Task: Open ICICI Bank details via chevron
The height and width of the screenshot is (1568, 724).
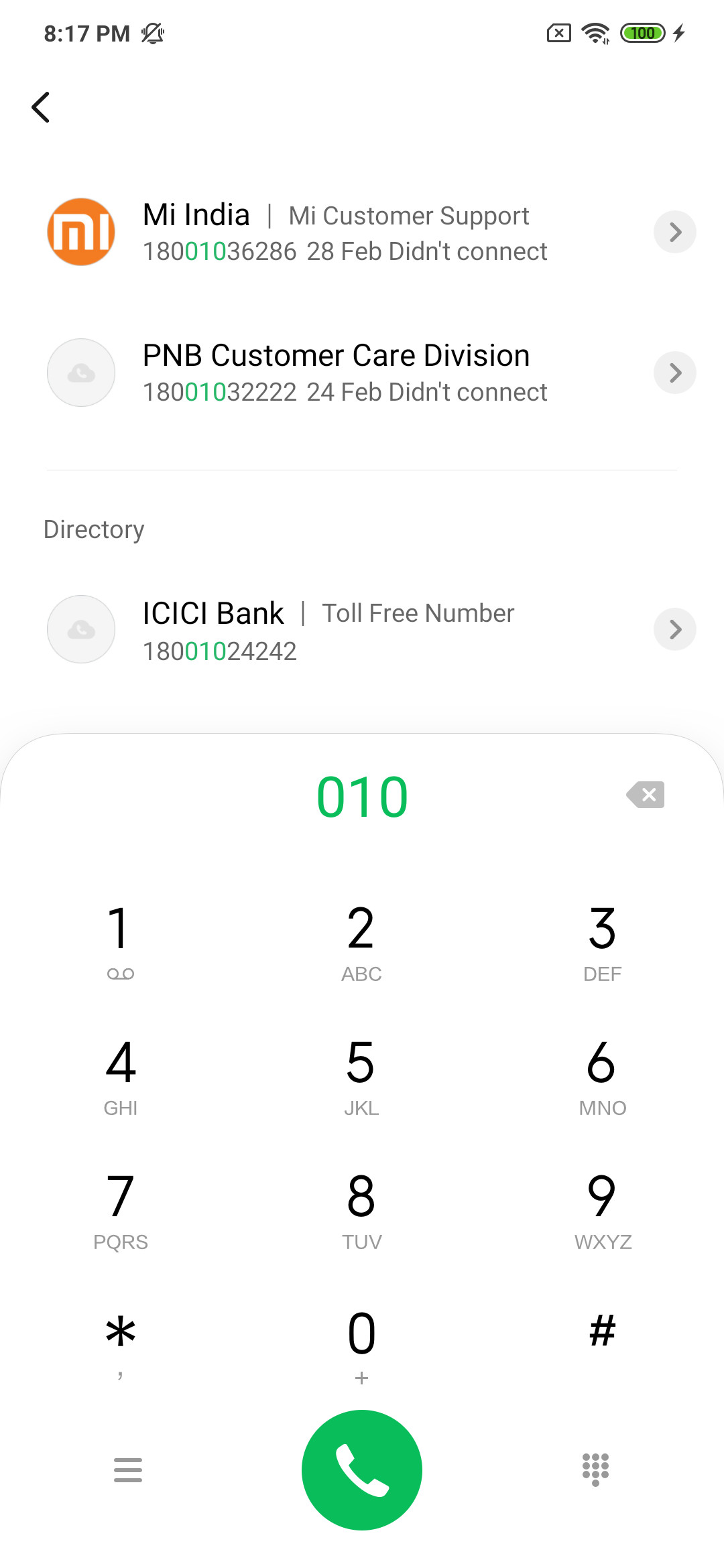Action: (x=674, y=629)
